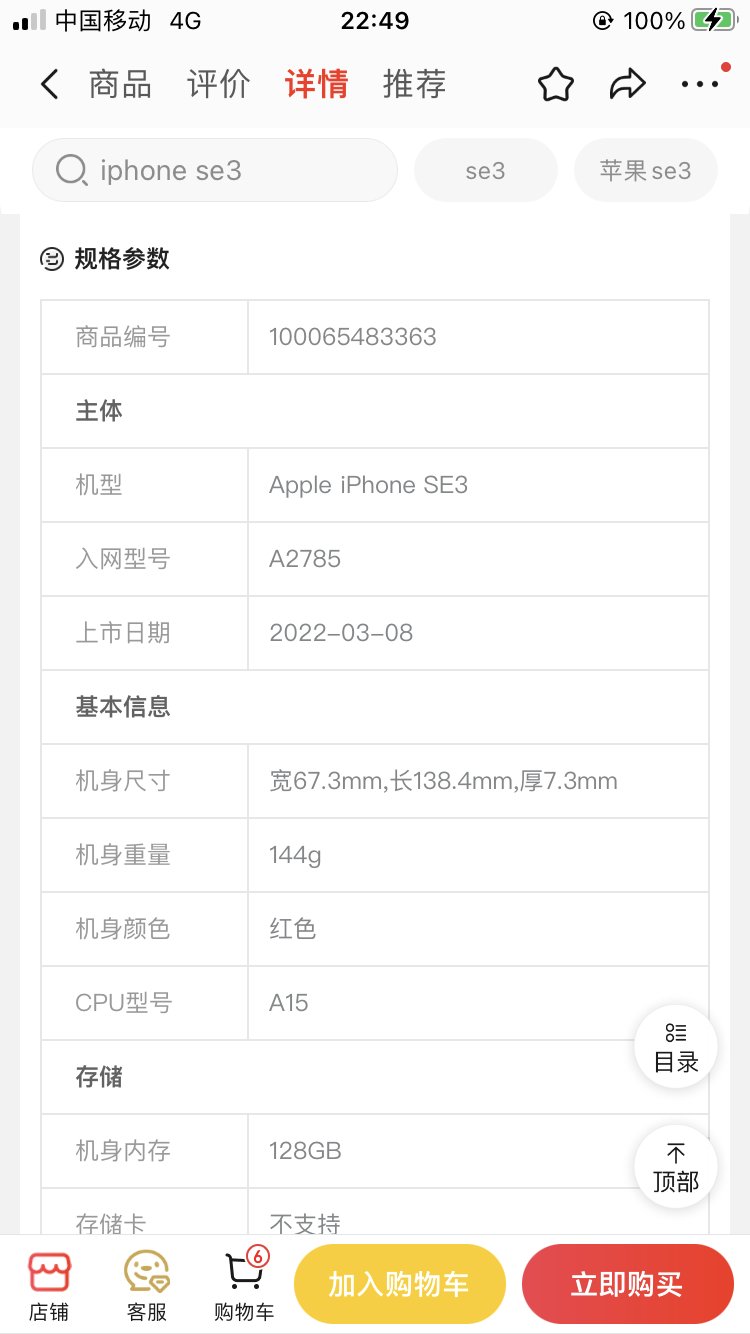Select the se3 suggestion chip
The height and width of the screenshot is (1334, 750).
485,170
